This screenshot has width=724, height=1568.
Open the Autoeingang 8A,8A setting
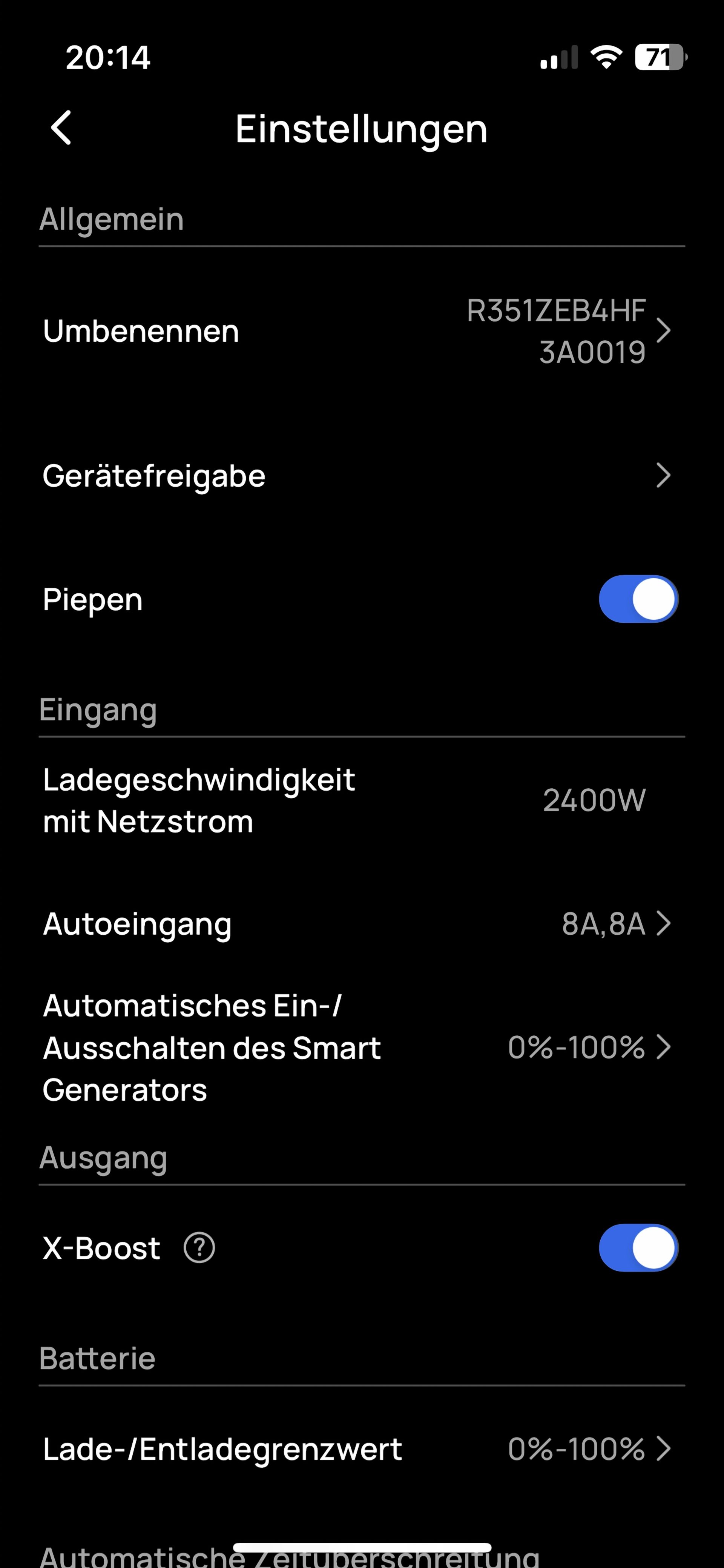(362, 923)
